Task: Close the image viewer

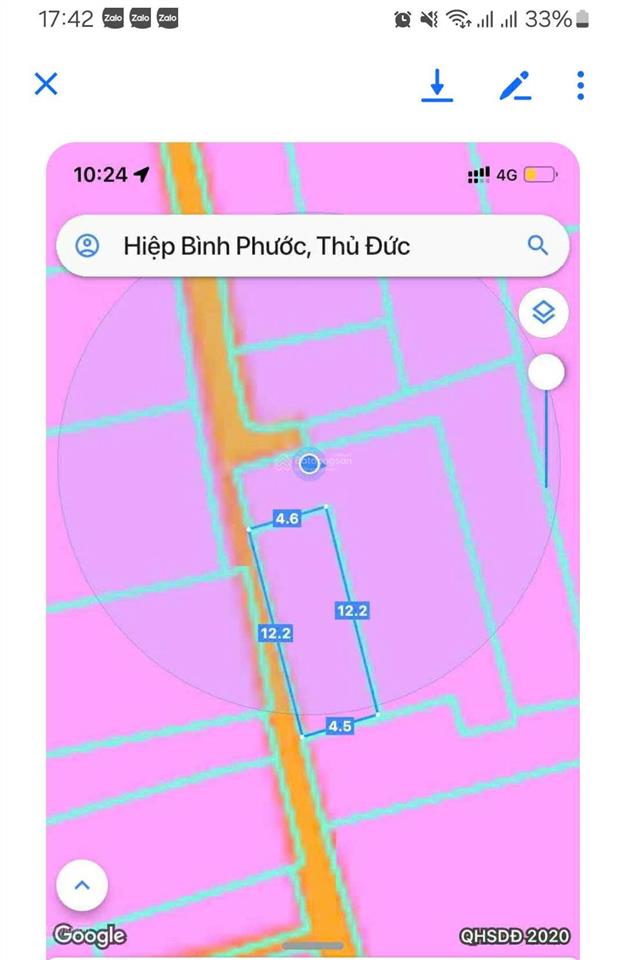Action: tap(46, 83)
